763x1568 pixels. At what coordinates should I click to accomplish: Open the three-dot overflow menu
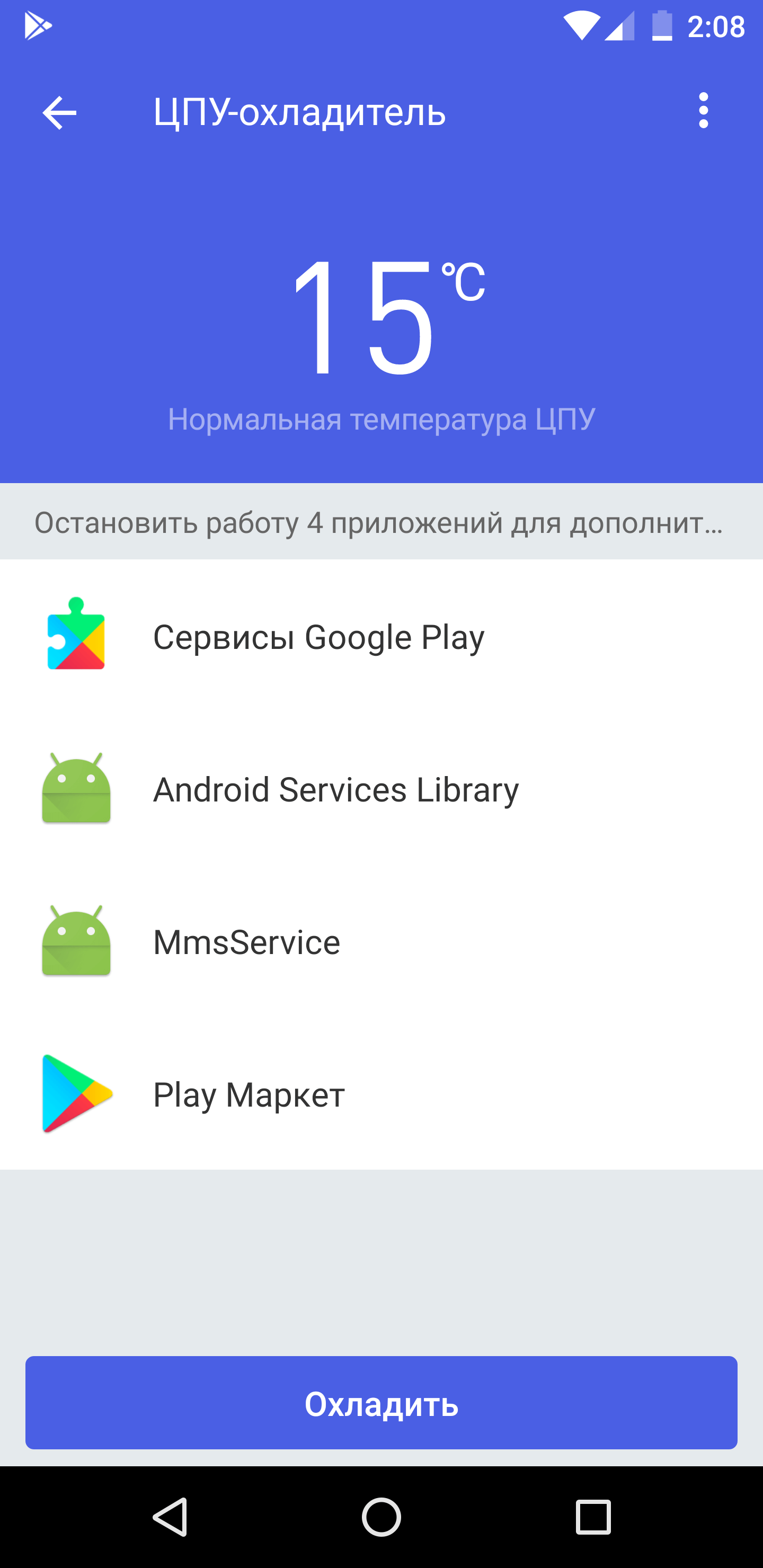click(703, 111)
